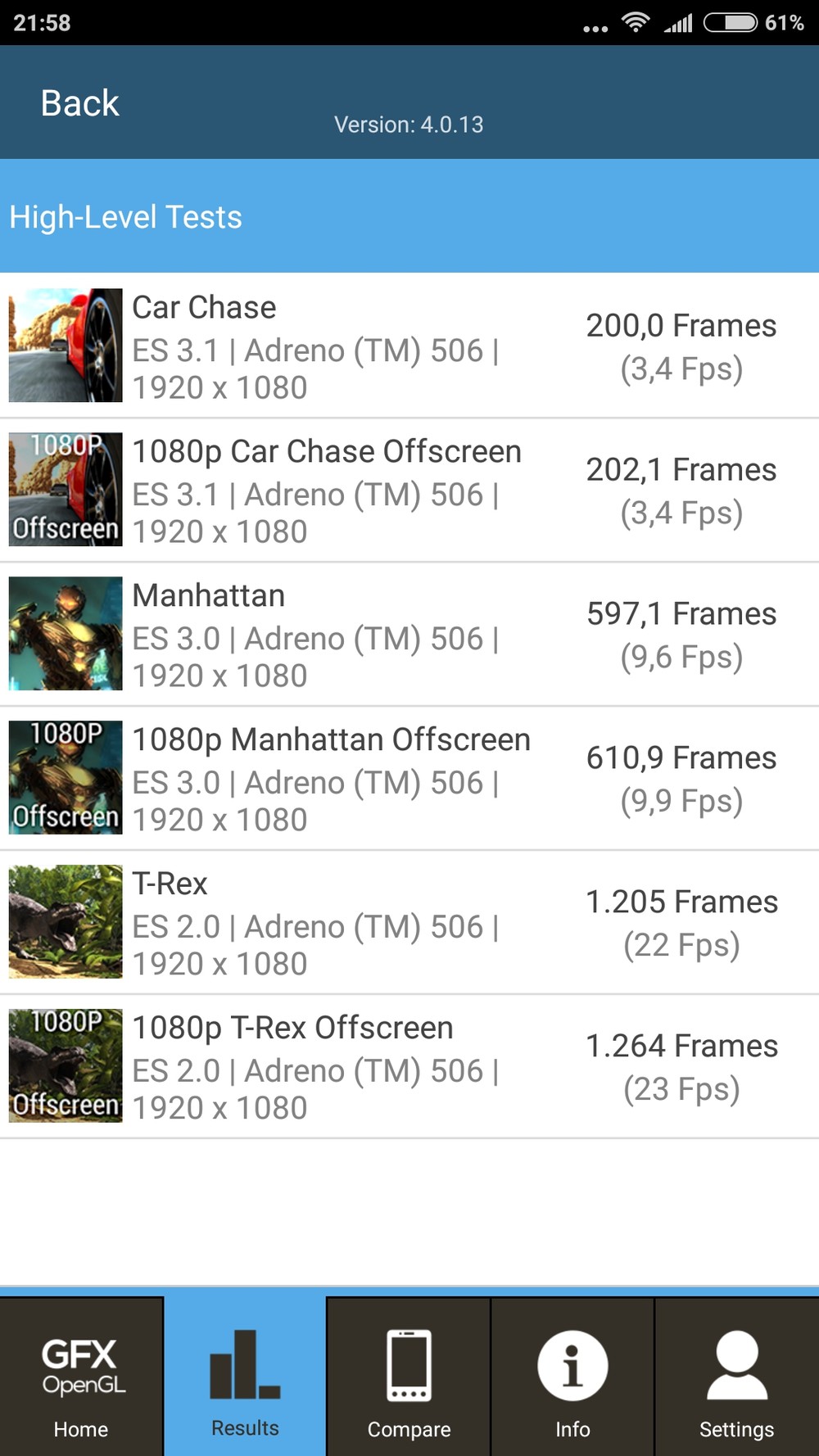
Task: View the Manhattan test result details
Action: pyautogui.click(x=409, y=634)
